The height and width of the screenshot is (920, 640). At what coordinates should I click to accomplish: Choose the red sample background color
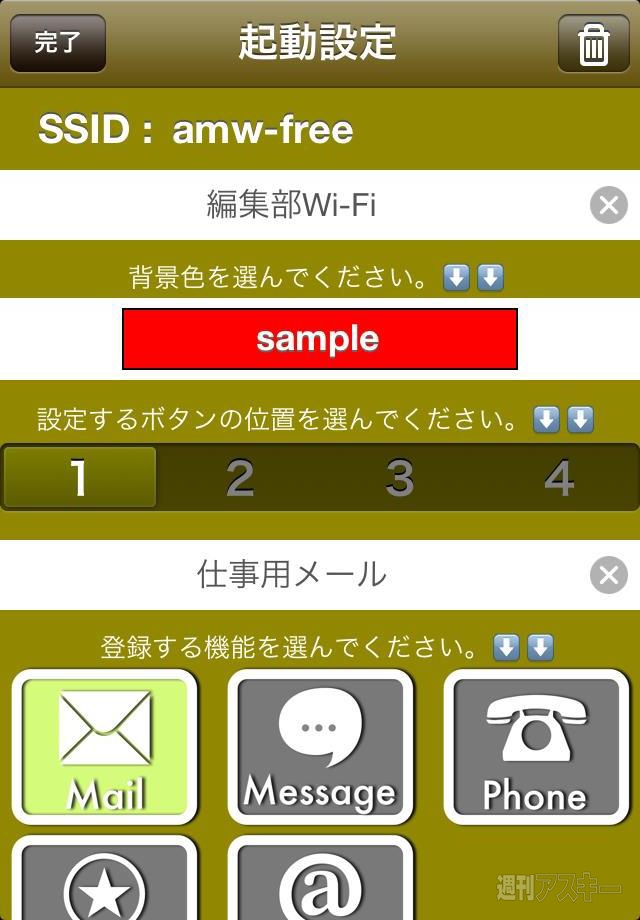tap(319, 339)
